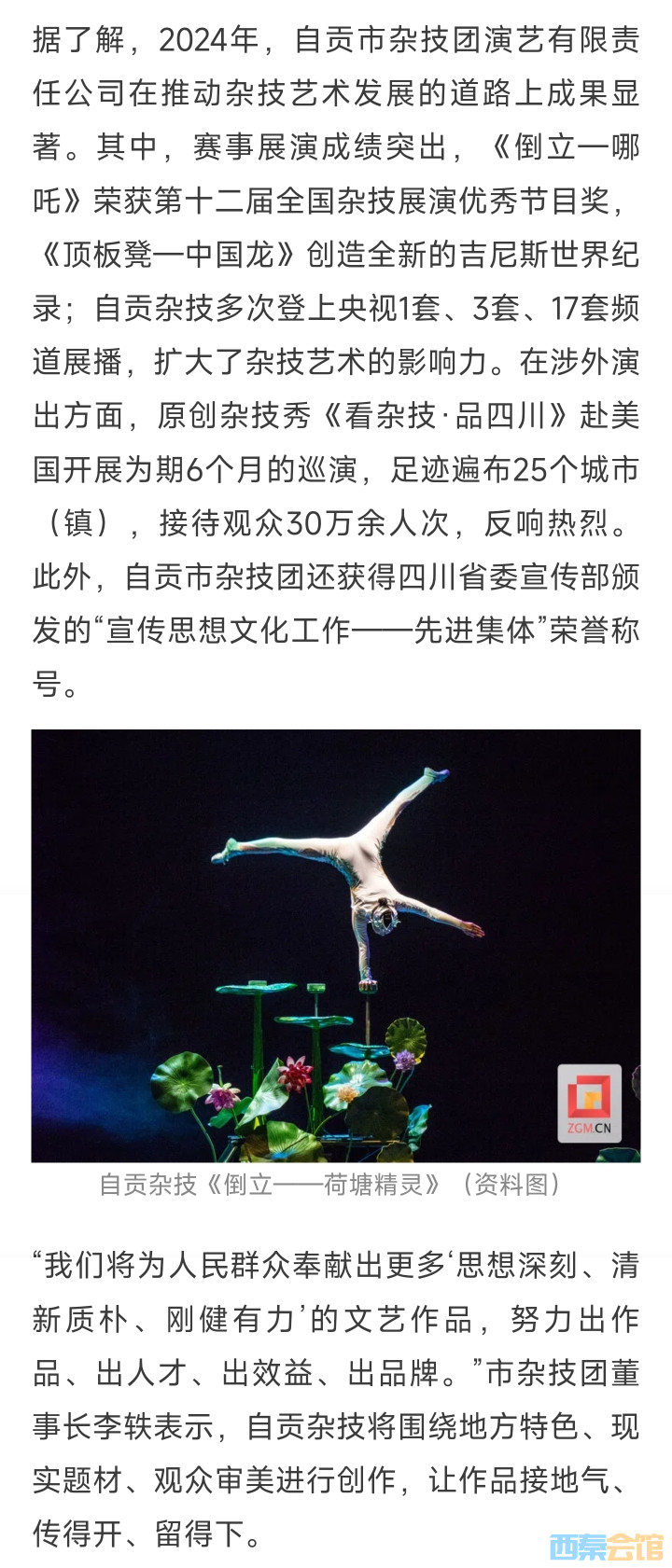
Task: Open the 倒立——荷塘精灵 acrobat photo
Action: pos(335,944)
